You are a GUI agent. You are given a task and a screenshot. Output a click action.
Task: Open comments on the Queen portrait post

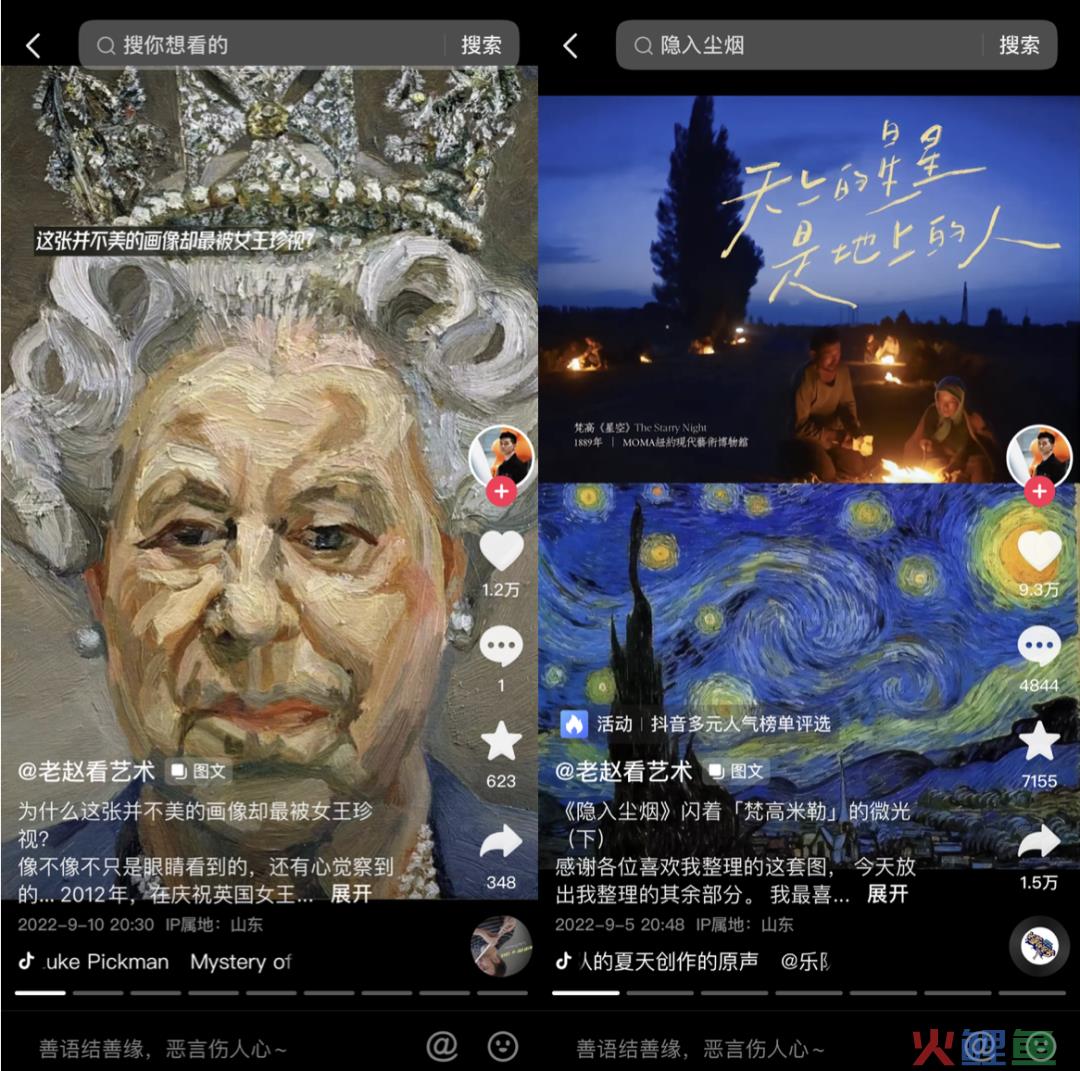click(501, 647)
